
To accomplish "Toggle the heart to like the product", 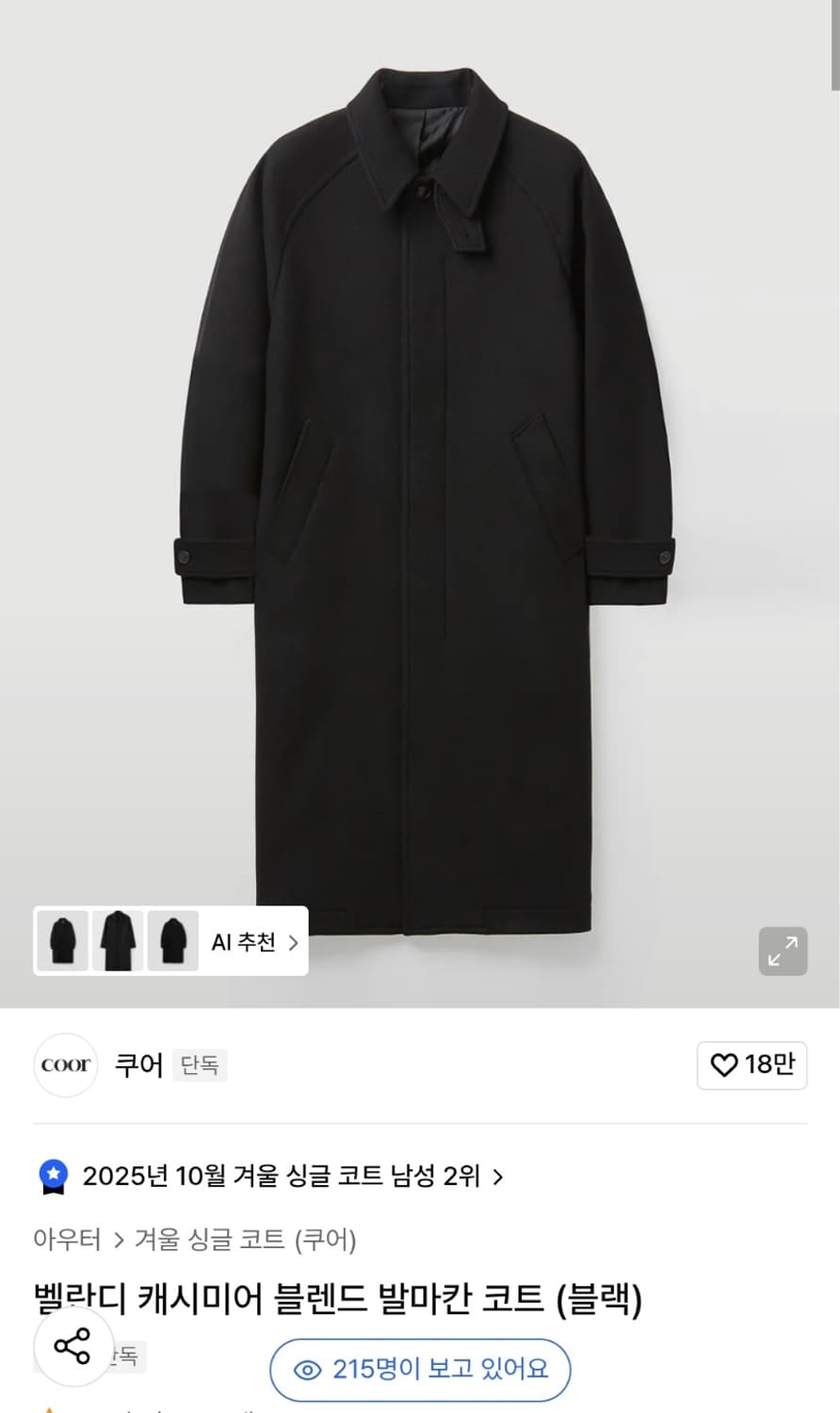I will click(x=723, y=1065).
